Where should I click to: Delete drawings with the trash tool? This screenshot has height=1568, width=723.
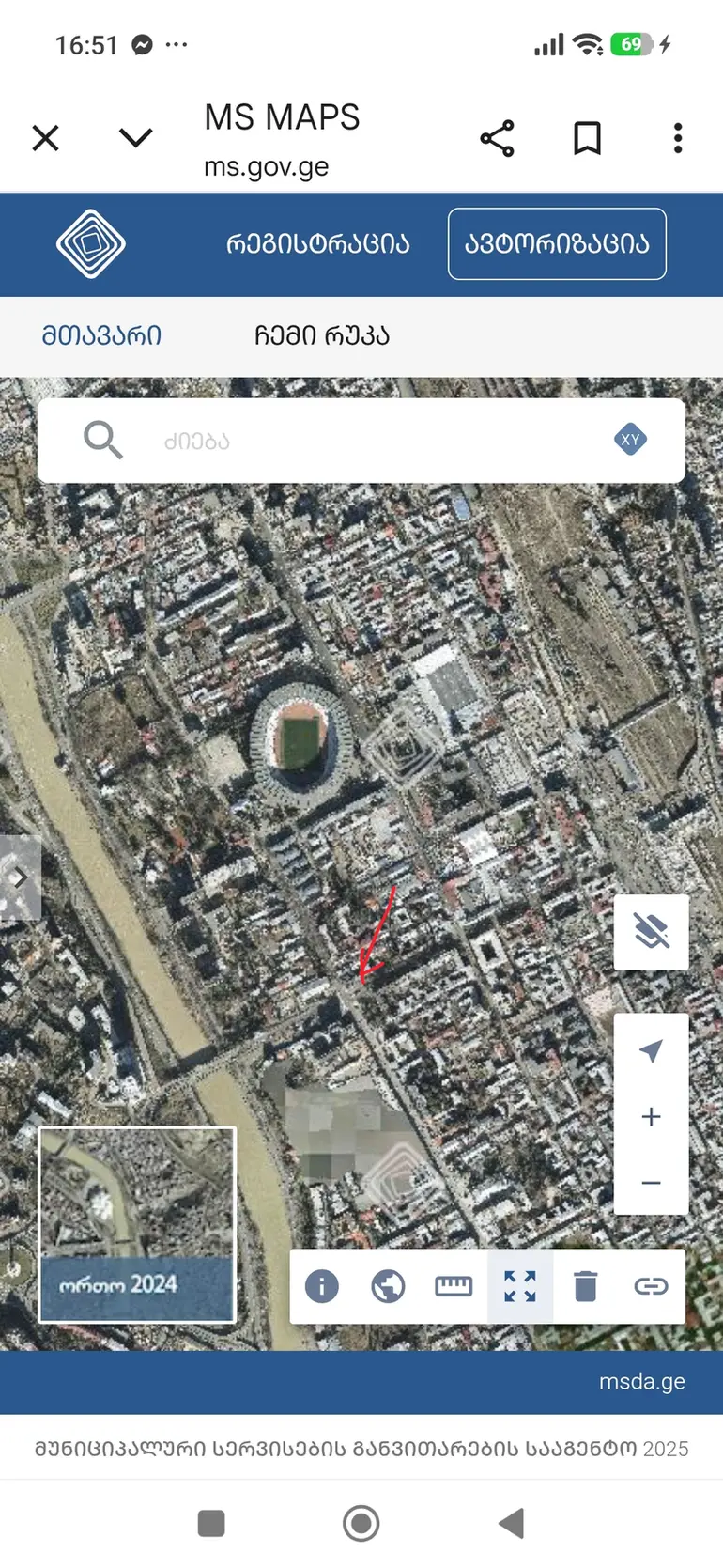pos(585,1286)
